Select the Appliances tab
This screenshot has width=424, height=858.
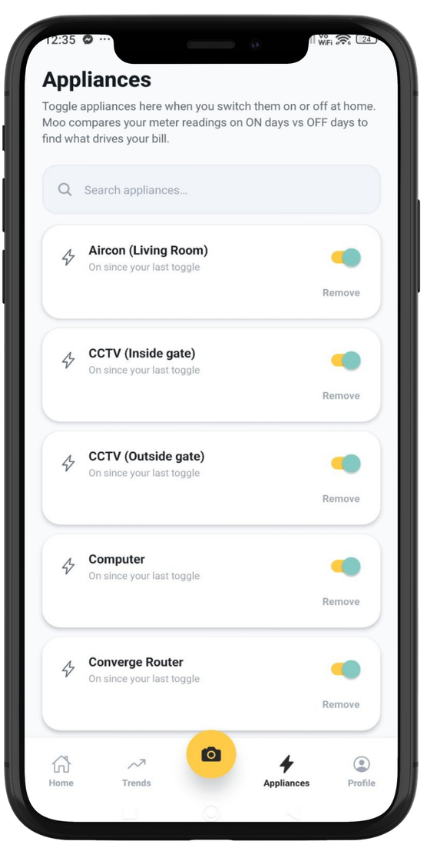tap(286, 771)
